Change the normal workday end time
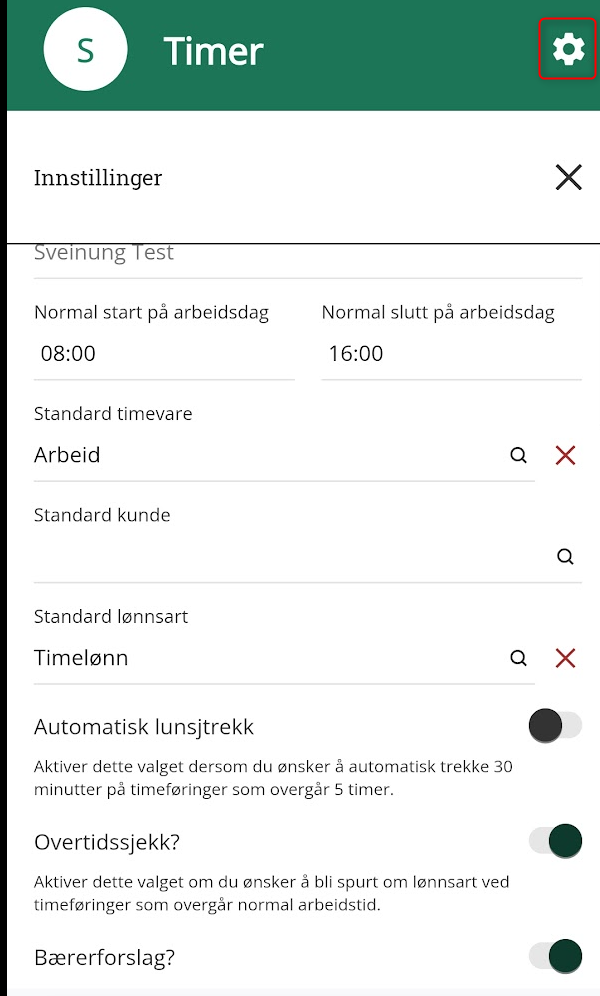The image size is (600, 996). 450,354
